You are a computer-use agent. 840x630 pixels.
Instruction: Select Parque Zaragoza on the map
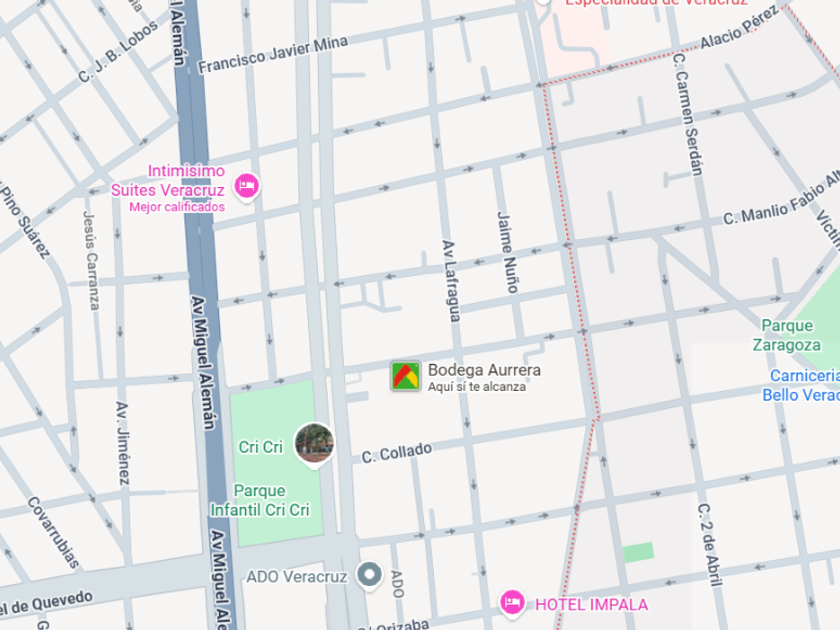(787, 335)
